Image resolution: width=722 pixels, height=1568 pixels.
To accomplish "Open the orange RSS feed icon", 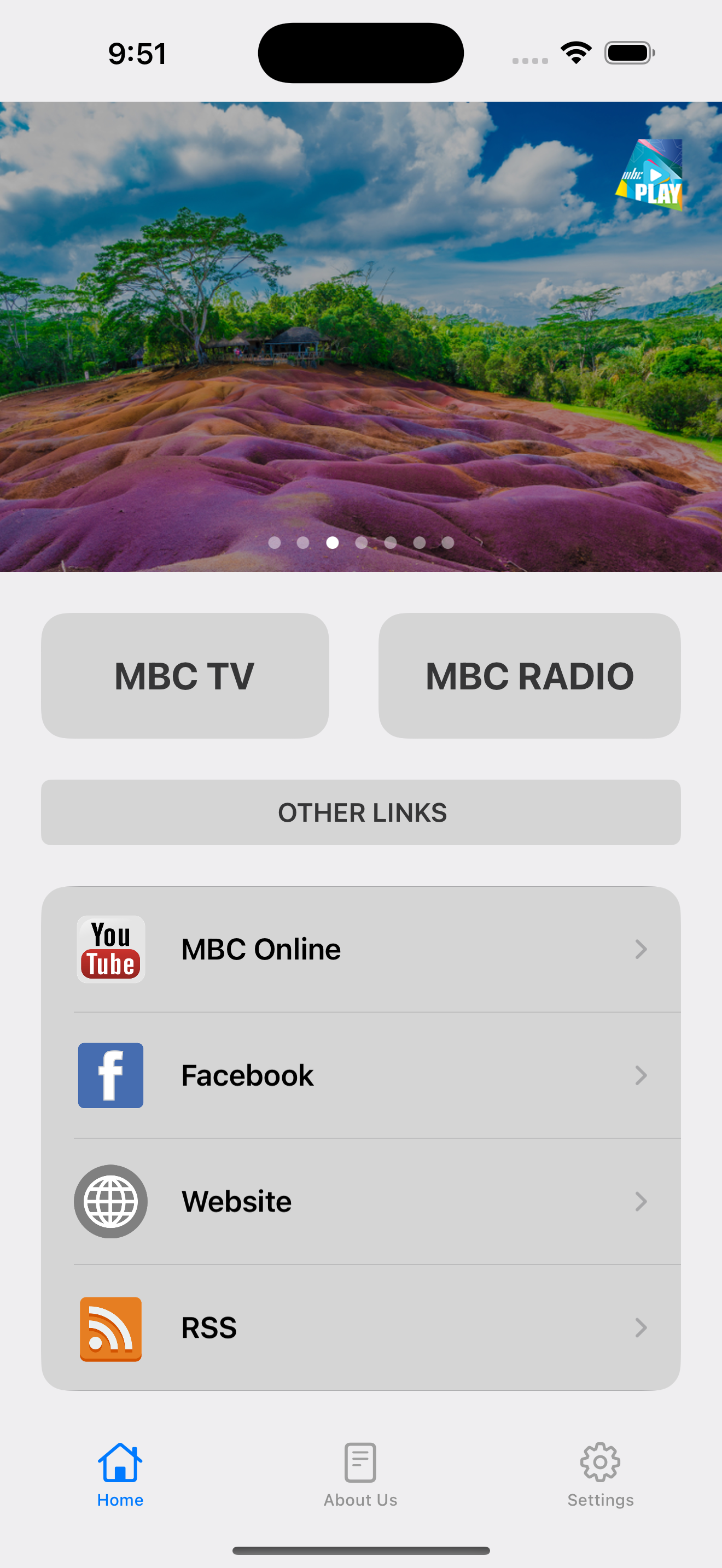I will pos(110,1329).
